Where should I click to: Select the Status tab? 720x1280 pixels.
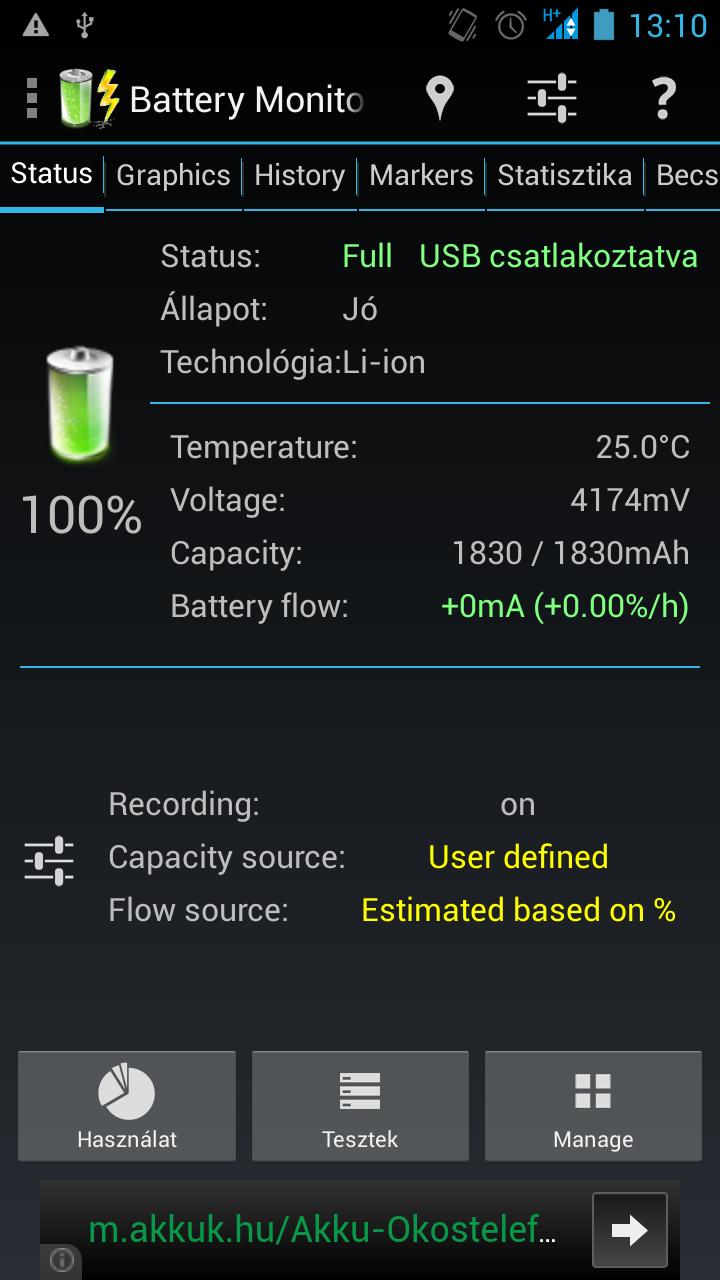coord(52,175)
